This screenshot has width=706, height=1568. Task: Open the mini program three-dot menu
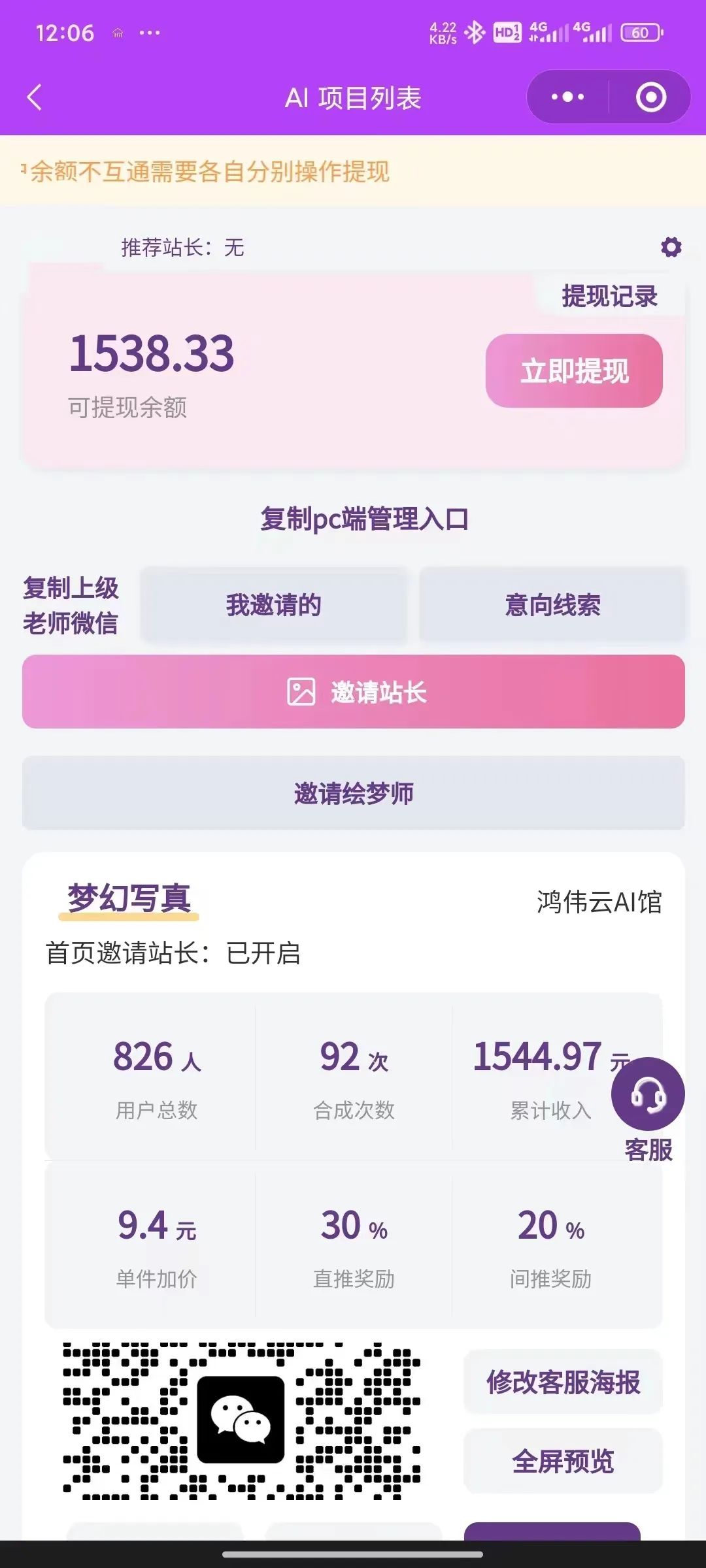click(567, 97)
